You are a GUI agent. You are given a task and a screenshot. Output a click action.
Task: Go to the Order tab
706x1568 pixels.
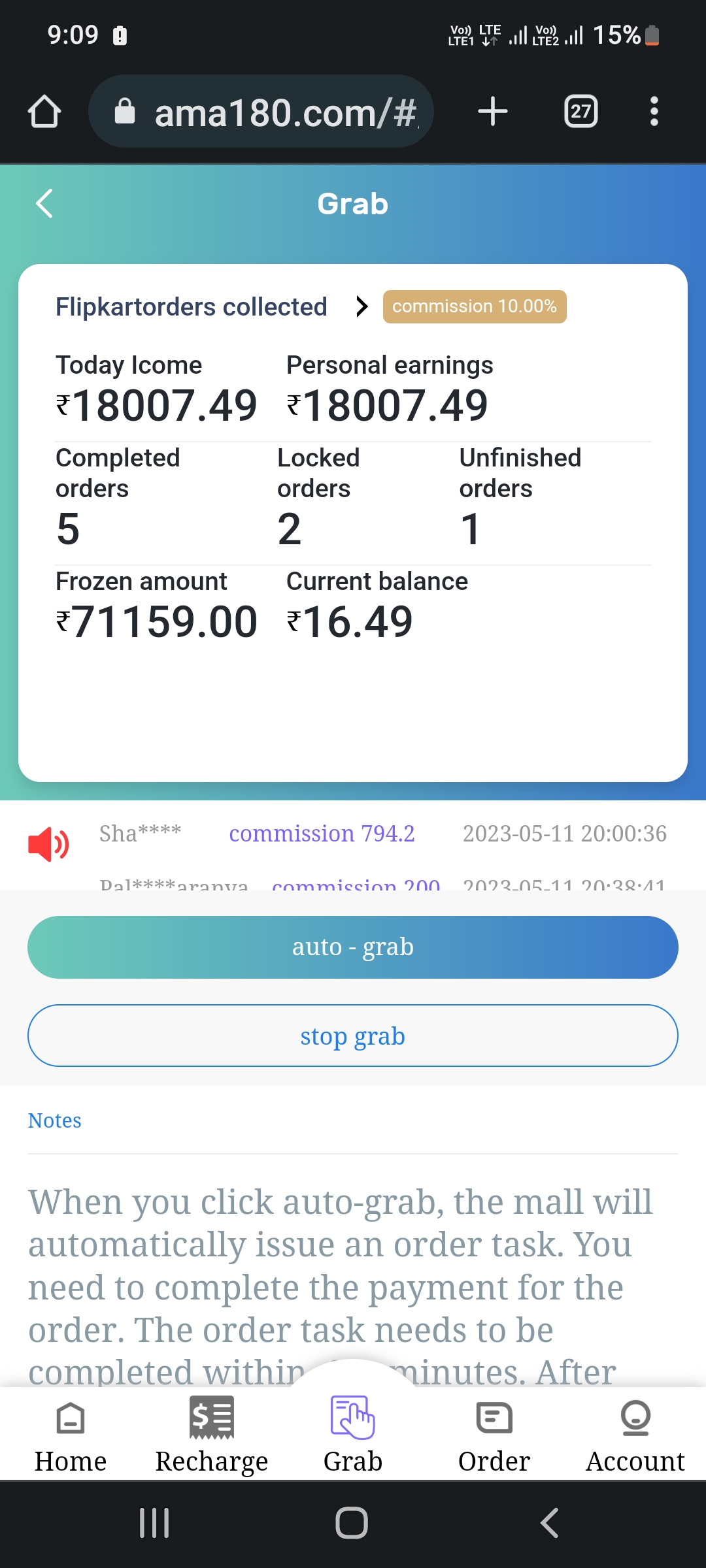point(494,1434)
